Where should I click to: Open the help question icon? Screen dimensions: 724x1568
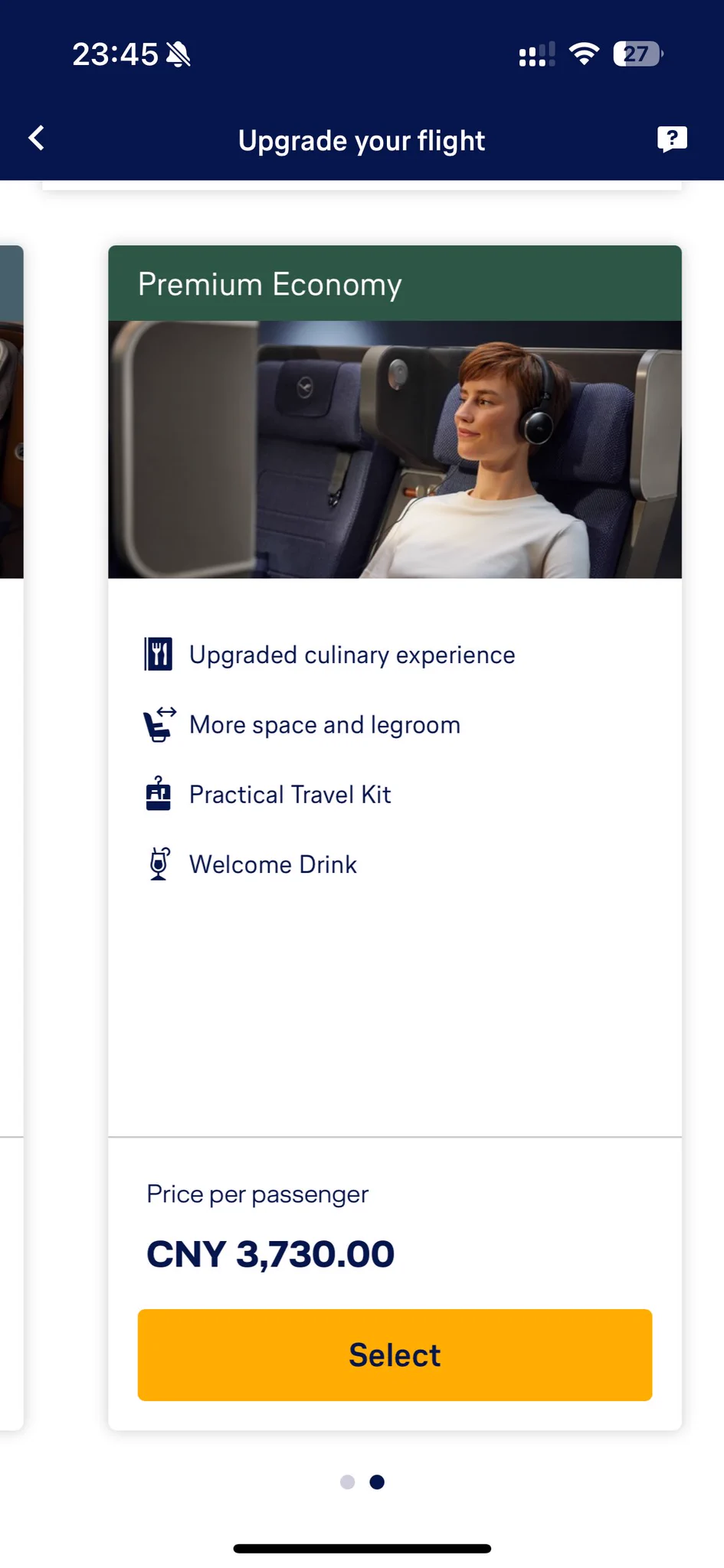tap(672, 139)
